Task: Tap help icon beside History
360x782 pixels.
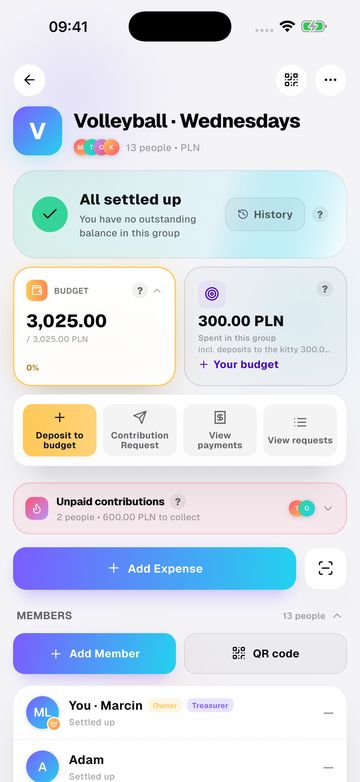Action: (x=320, y=214)
